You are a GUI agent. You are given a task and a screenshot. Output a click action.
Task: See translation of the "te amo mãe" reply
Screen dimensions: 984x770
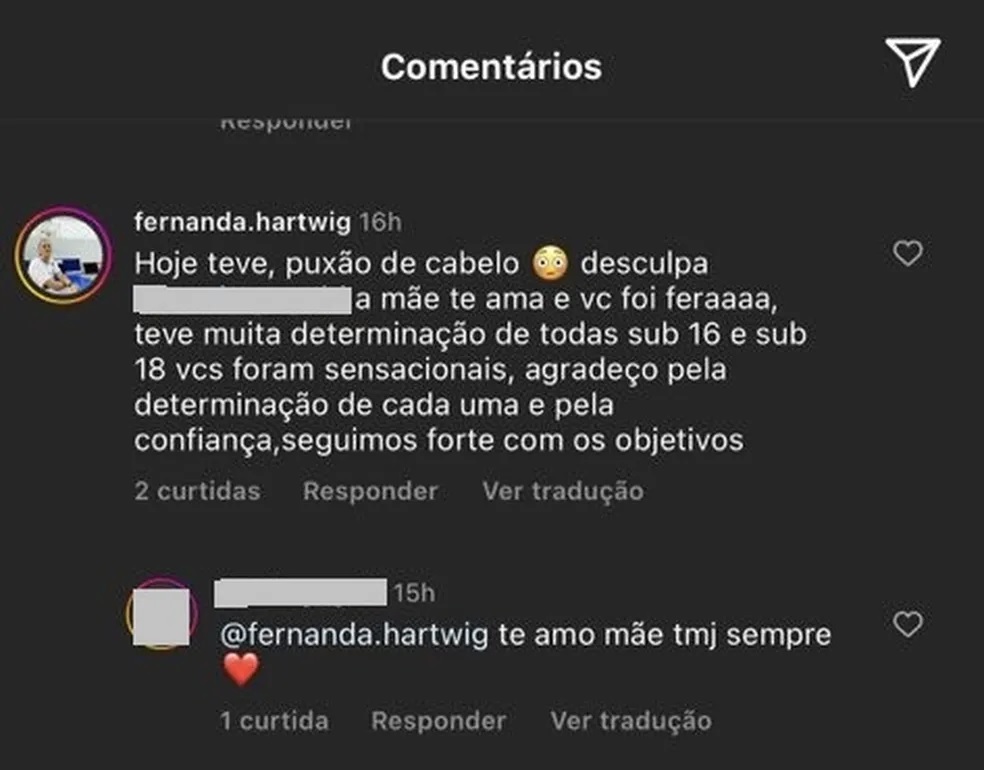[x=630, y=720]
